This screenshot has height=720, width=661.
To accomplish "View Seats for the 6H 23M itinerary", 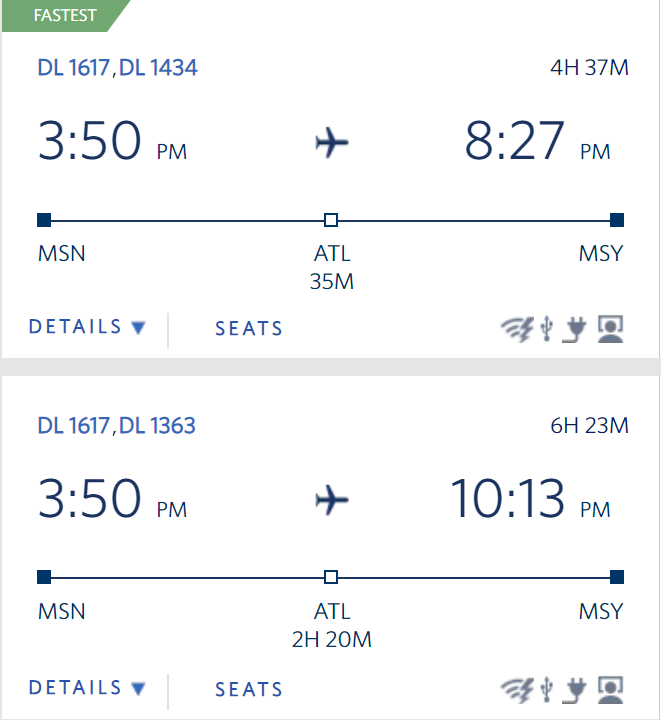I will pyautogui.click(x=249, y=689).
